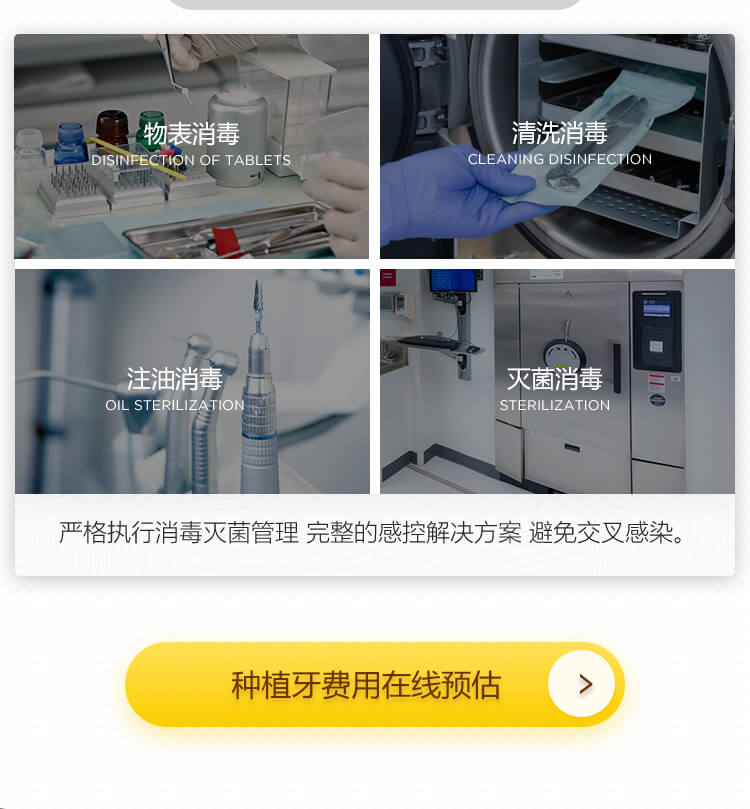Open the 种植牙费用在线预估 online estimate
The width and height of the screenshot is (750, 809).
(374, 685)
